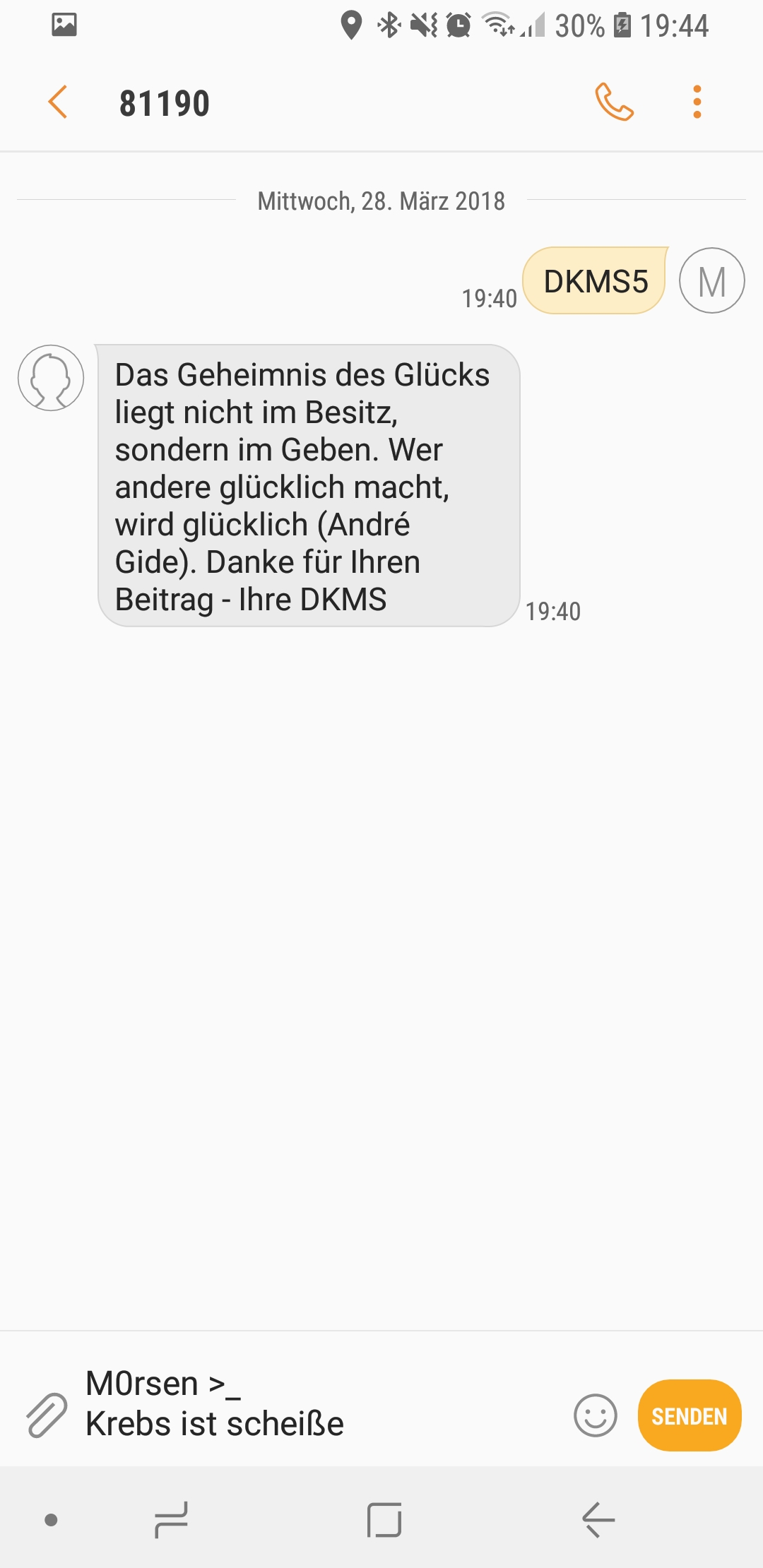Tap the M avatar next to DKMS5
The image size is (763, 1568).
(712, 280)
